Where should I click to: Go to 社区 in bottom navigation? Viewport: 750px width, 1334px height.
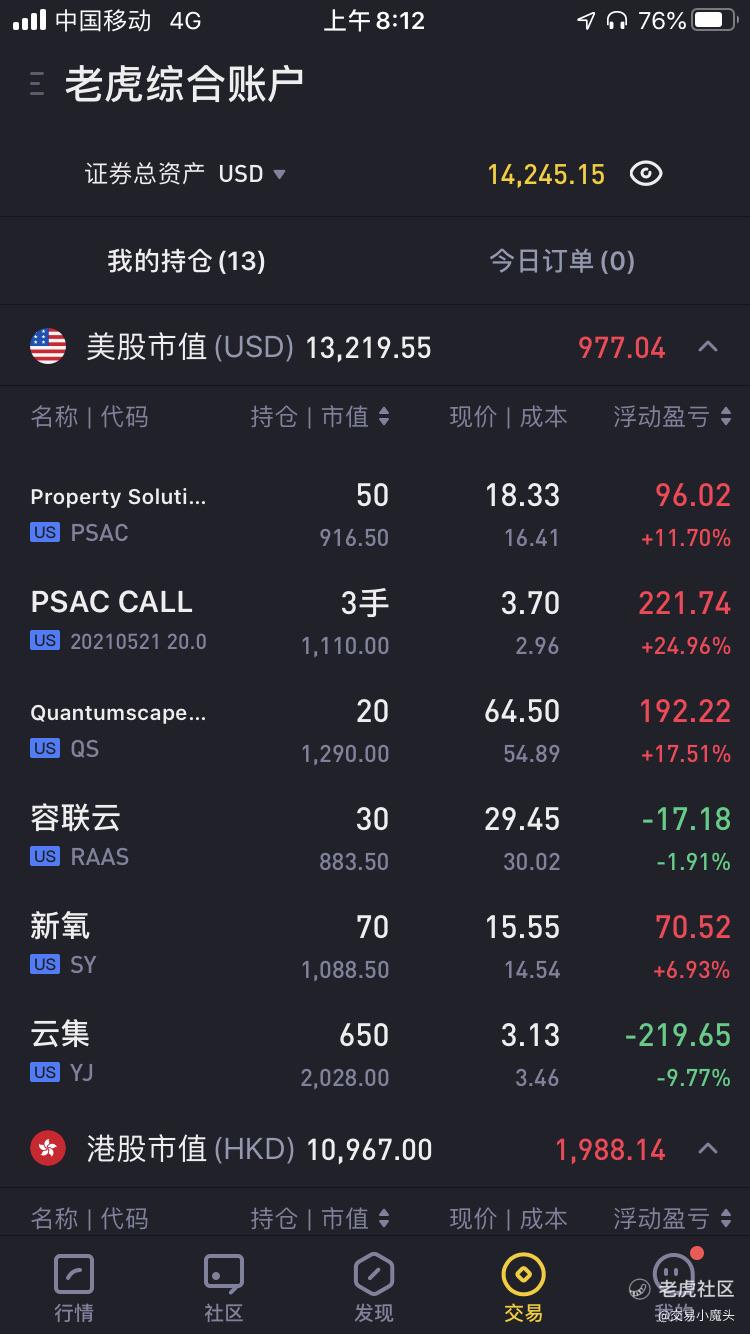pos(224,1288)
